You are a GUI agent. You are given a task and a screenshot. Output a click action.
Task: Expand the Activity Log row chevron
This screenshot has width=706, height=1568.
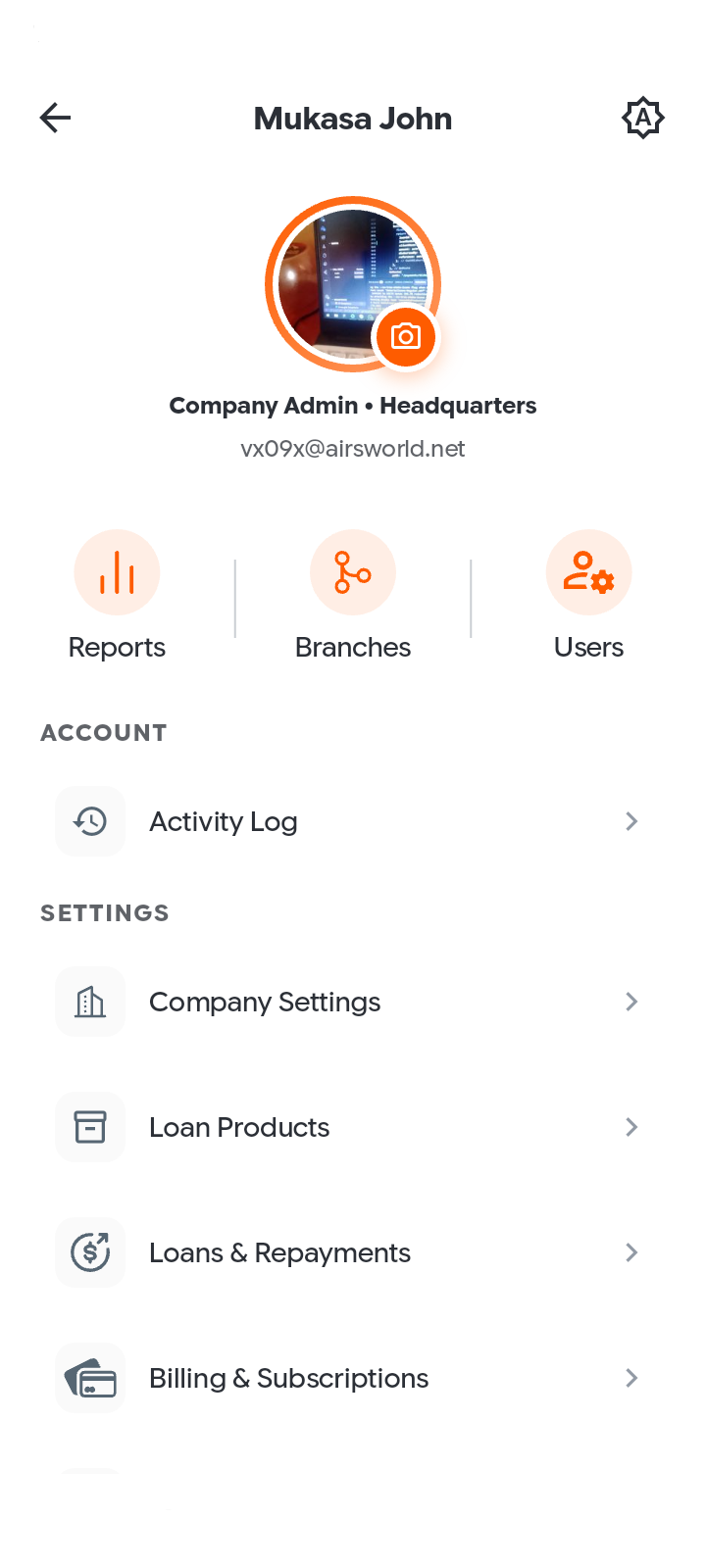(x=631, y=821)
